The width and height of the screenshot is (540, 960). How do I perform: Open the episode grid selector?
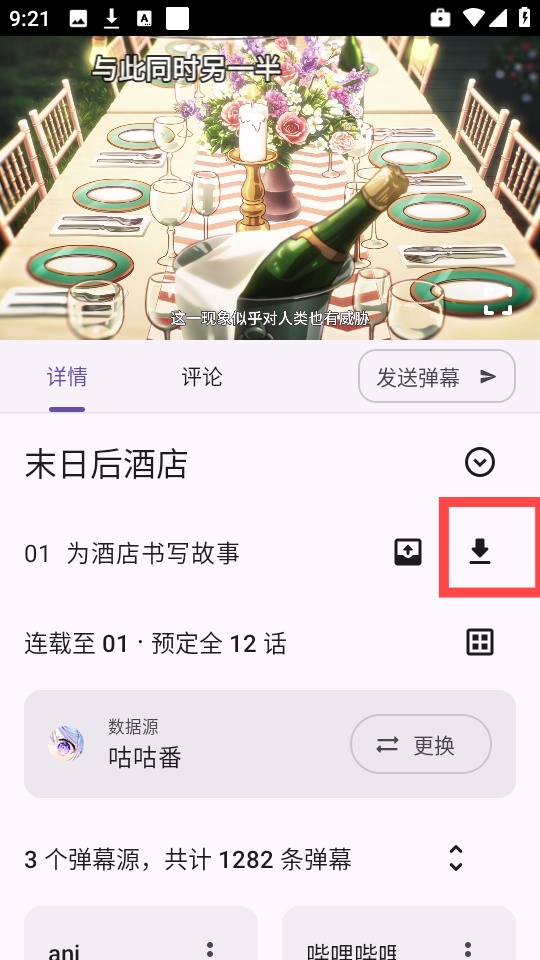(x=479, y=642)
